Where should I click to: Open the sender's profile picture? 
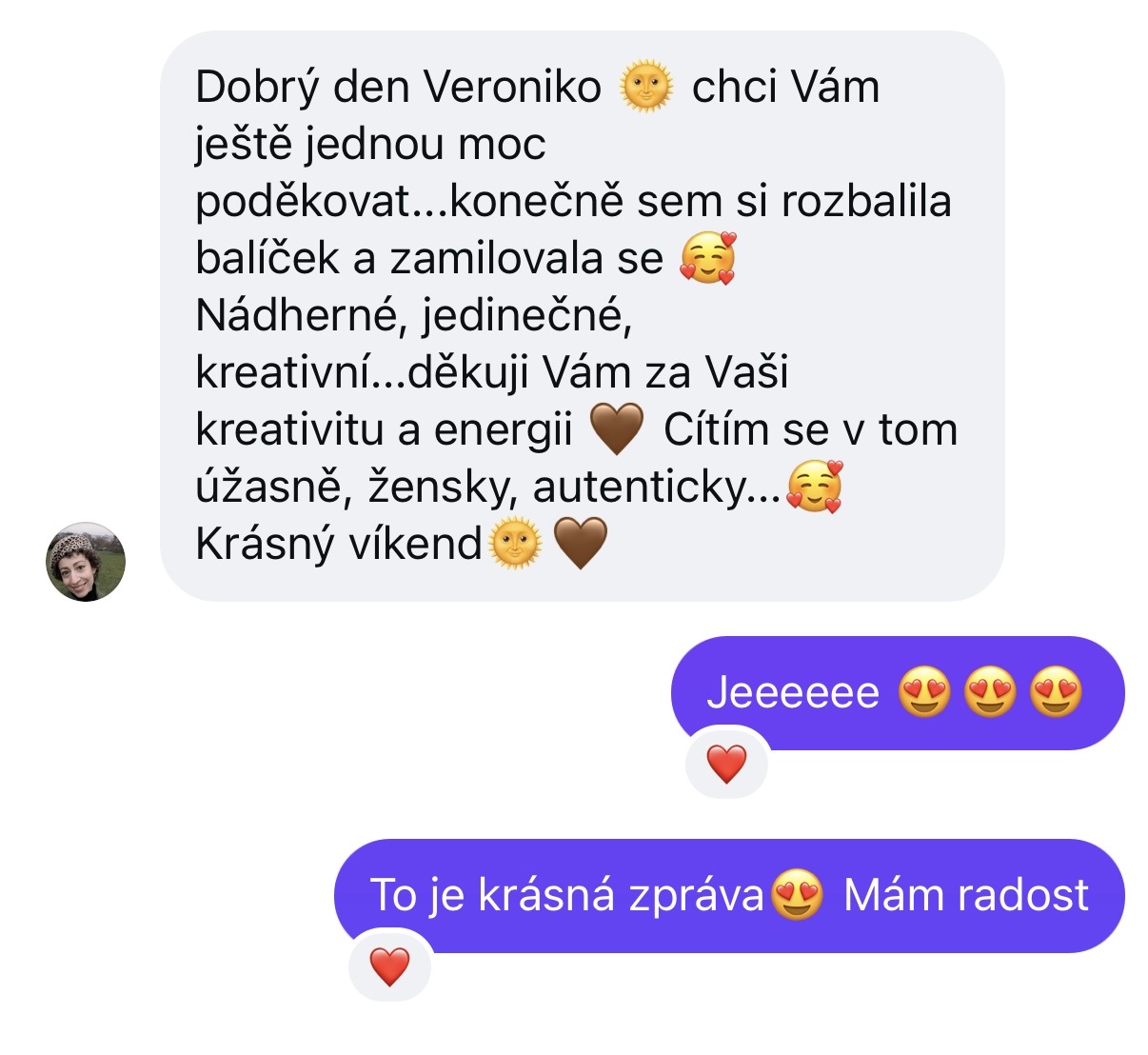tap(86, 562)
